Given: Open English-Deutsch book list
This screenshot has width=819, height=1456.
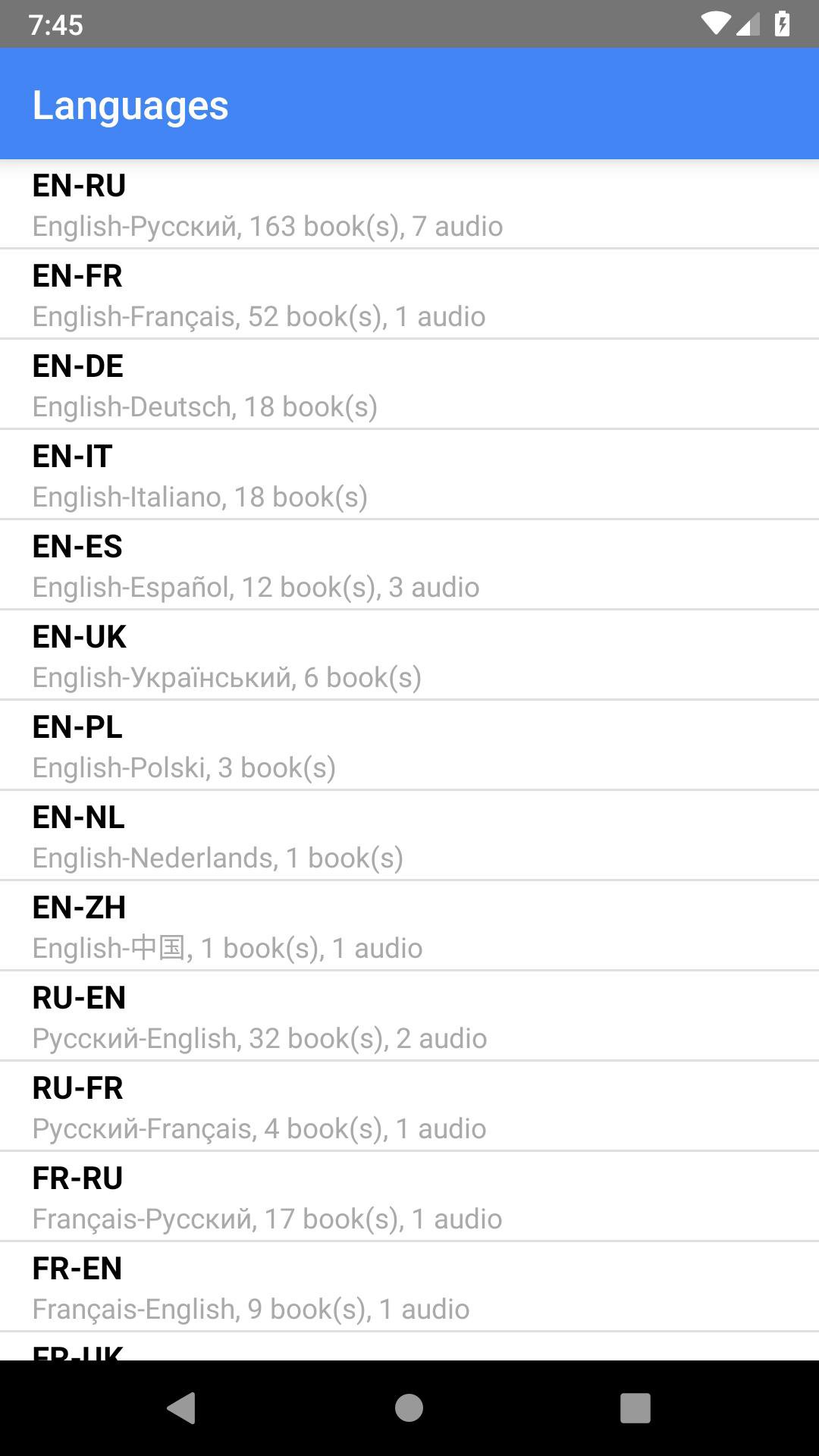Looking at the screenshot, I should click(409, 384).
